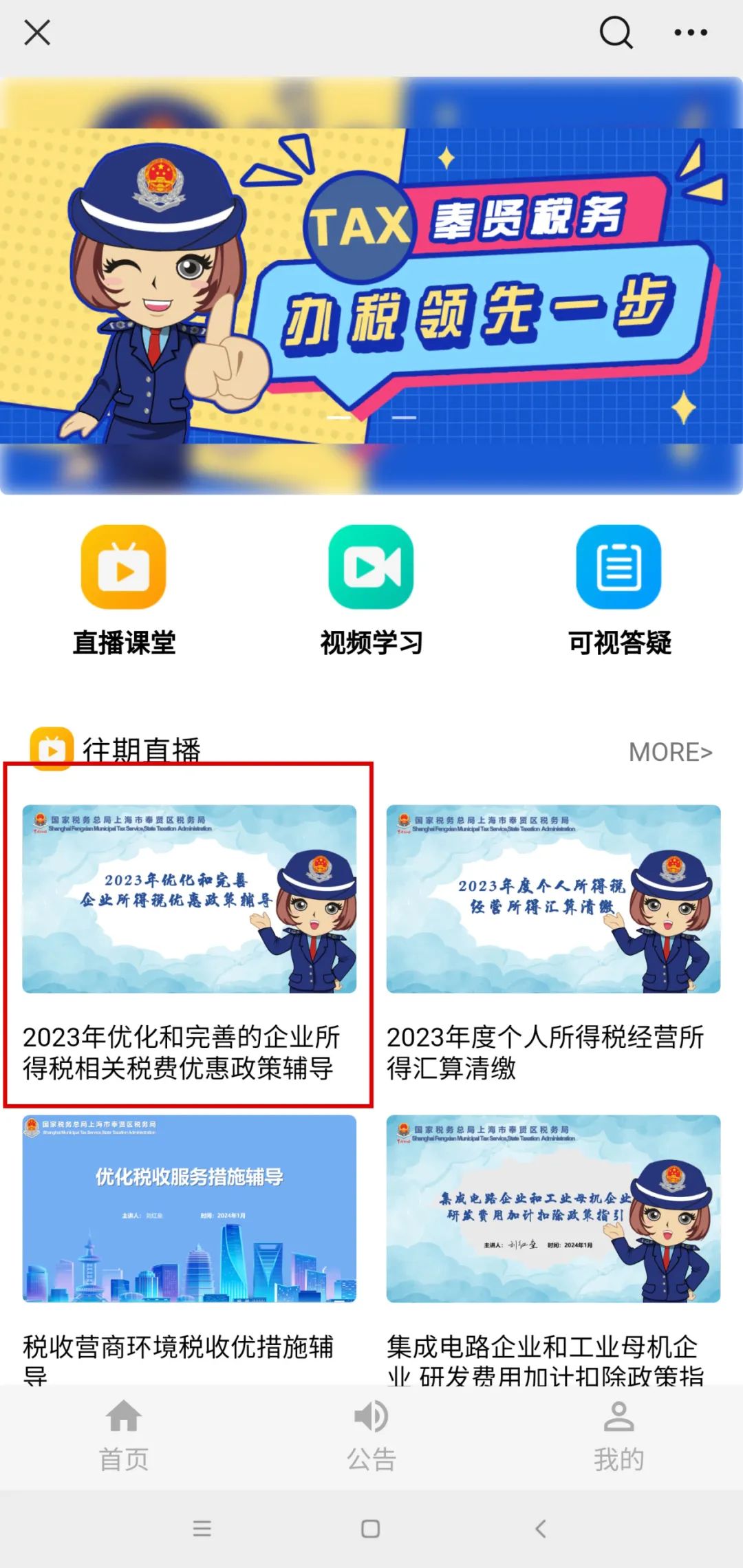
Task: Tap the system home button
Action: [x=371, y=1529]
